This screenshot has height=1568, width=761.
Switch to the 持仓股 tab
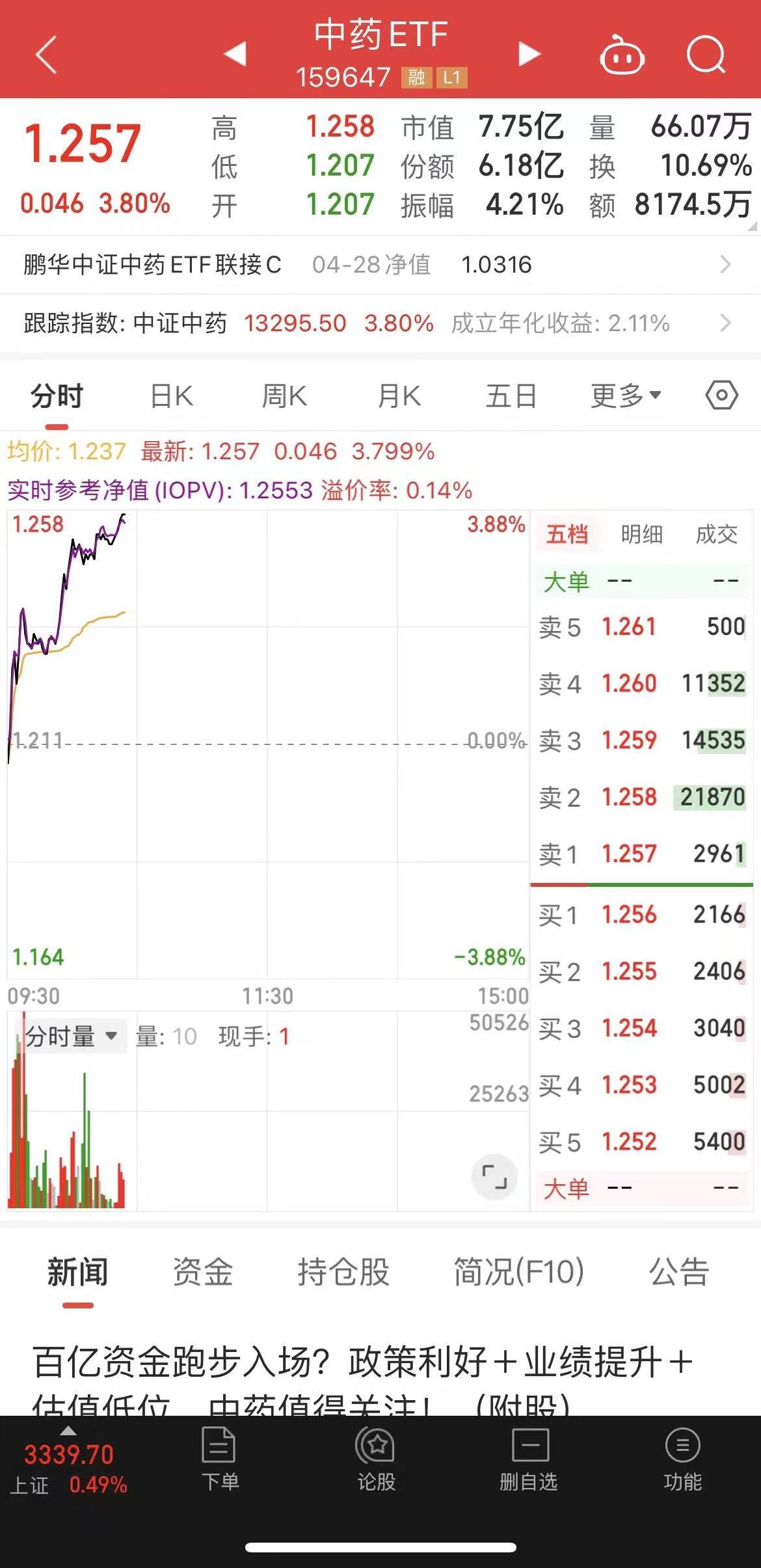(x=343, y=1273)
